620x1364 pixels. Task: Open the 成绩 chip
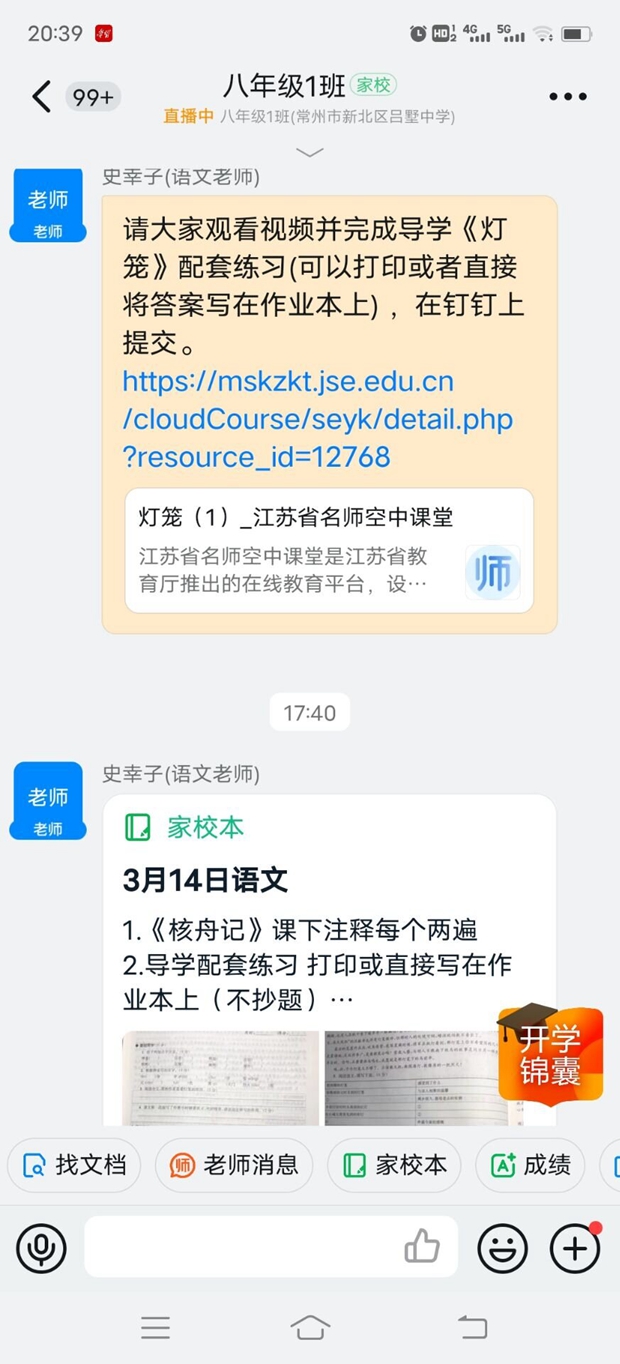click(x=531, y=1165)
